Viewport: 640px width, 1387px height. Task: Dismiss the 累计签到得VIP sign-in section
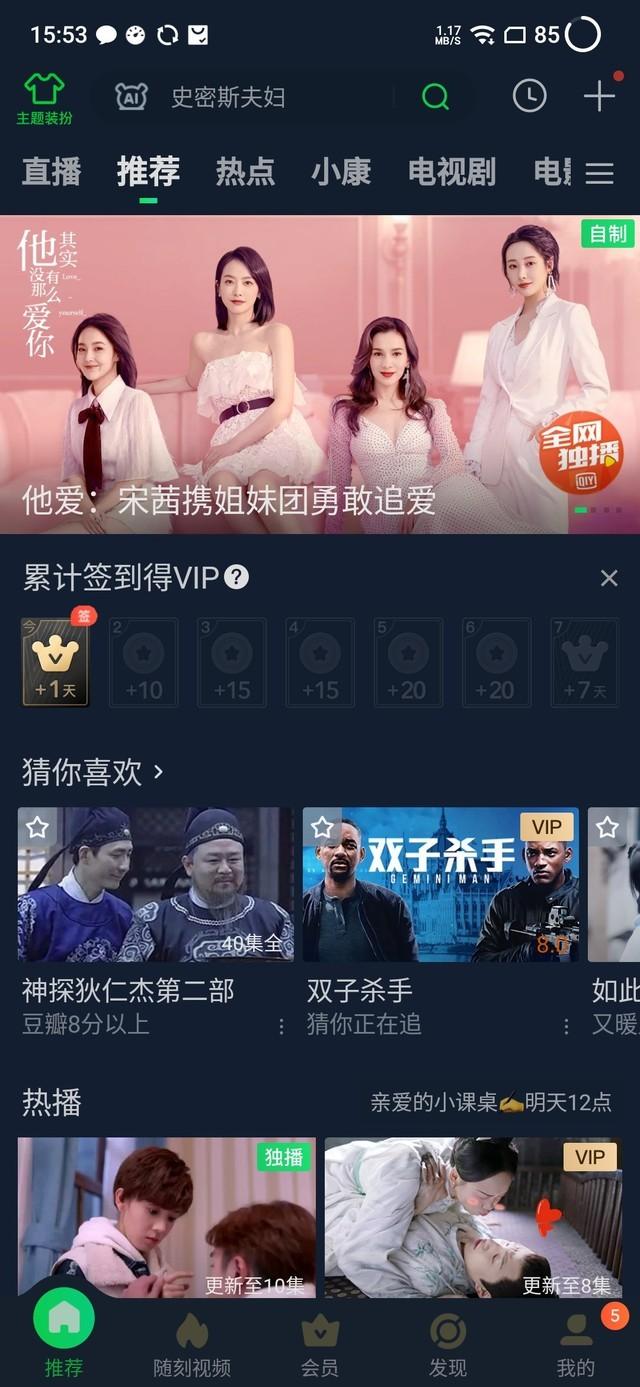coord(608,578)
